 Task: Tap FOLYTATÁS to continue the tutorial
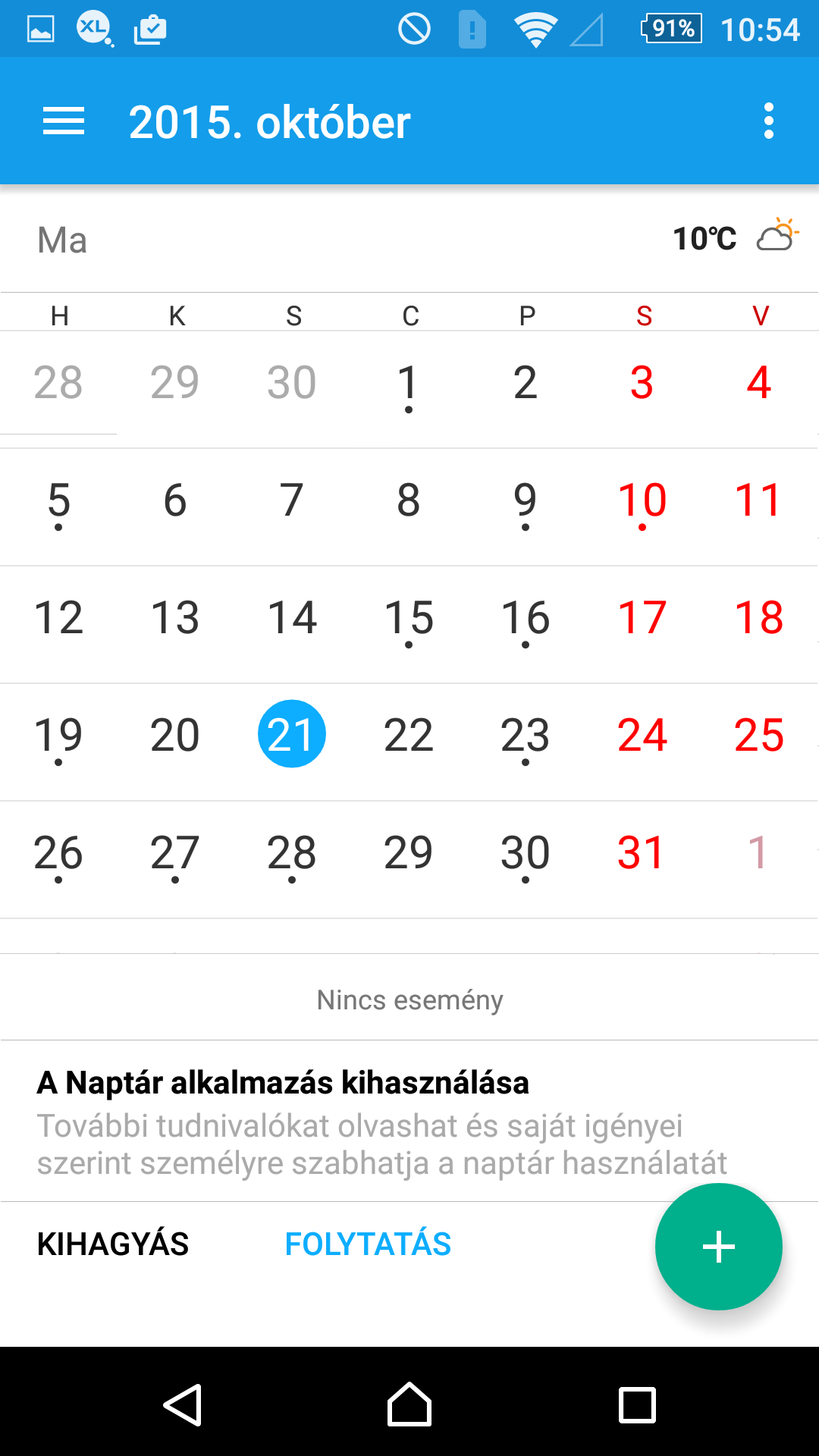click(x=368, y=1244)
